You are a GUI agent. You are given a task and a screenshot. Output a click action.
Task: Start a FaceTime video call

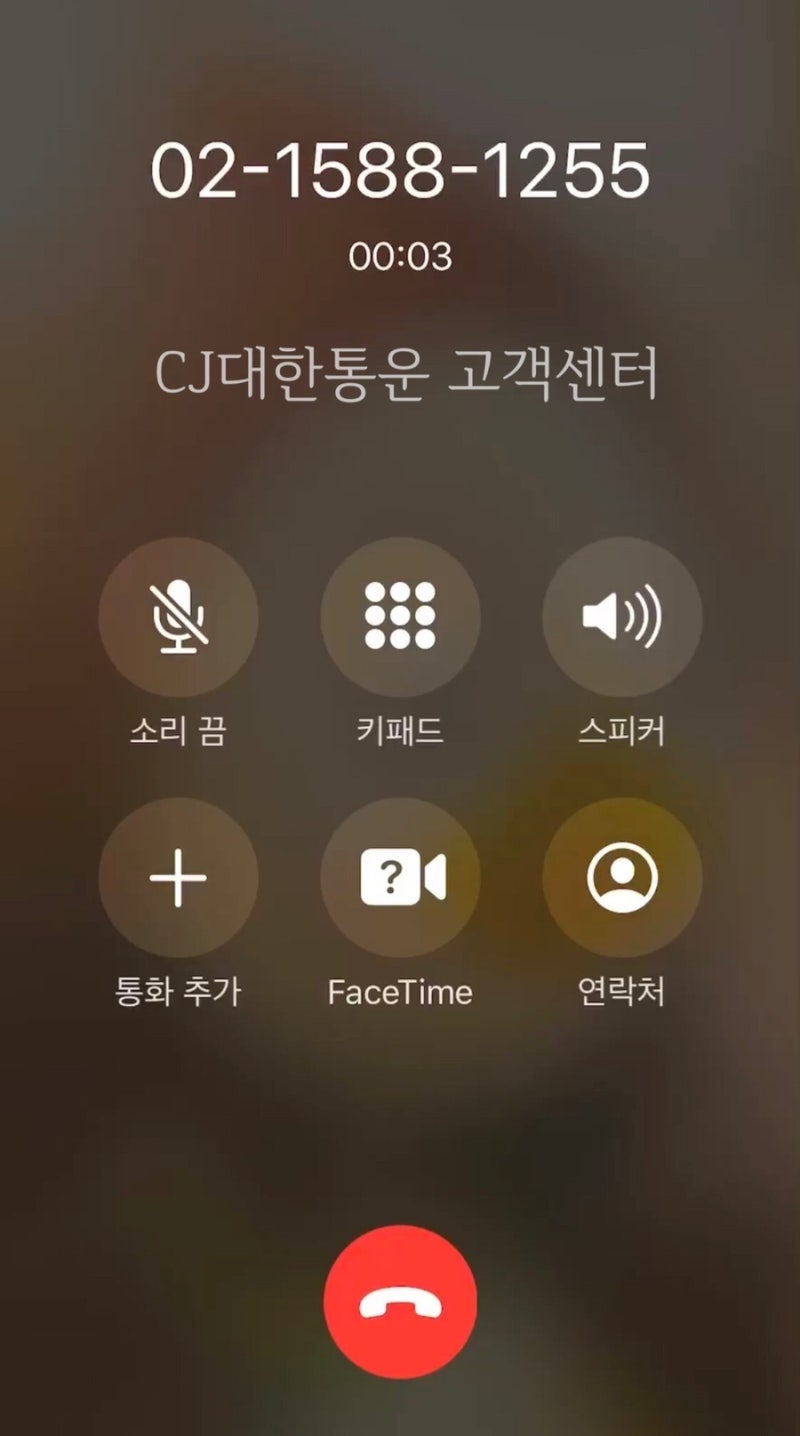coord(400,877)
